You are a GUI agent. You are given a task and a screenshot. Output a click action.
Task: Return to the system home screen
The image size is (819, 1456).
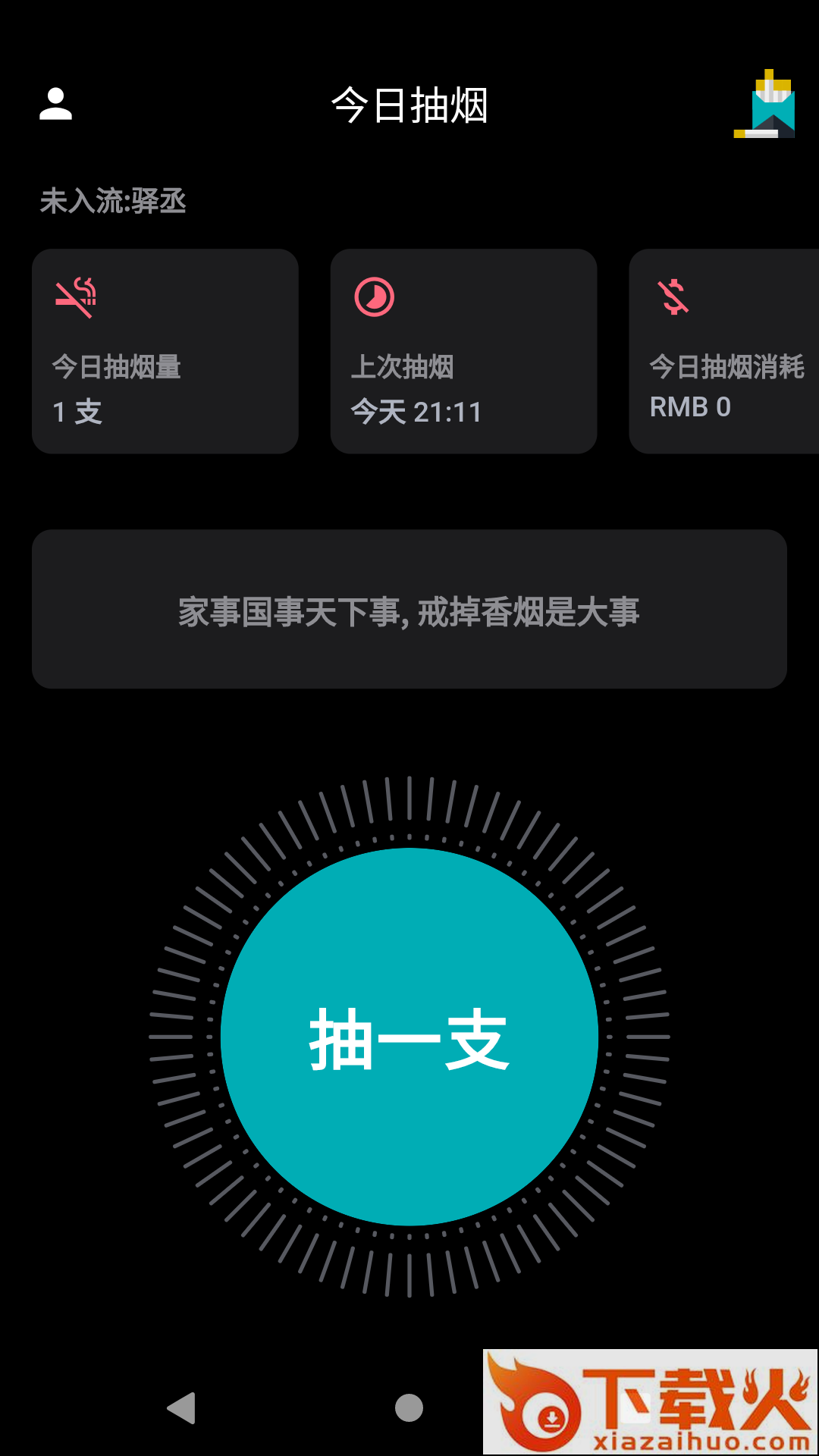coord(409,1408)
